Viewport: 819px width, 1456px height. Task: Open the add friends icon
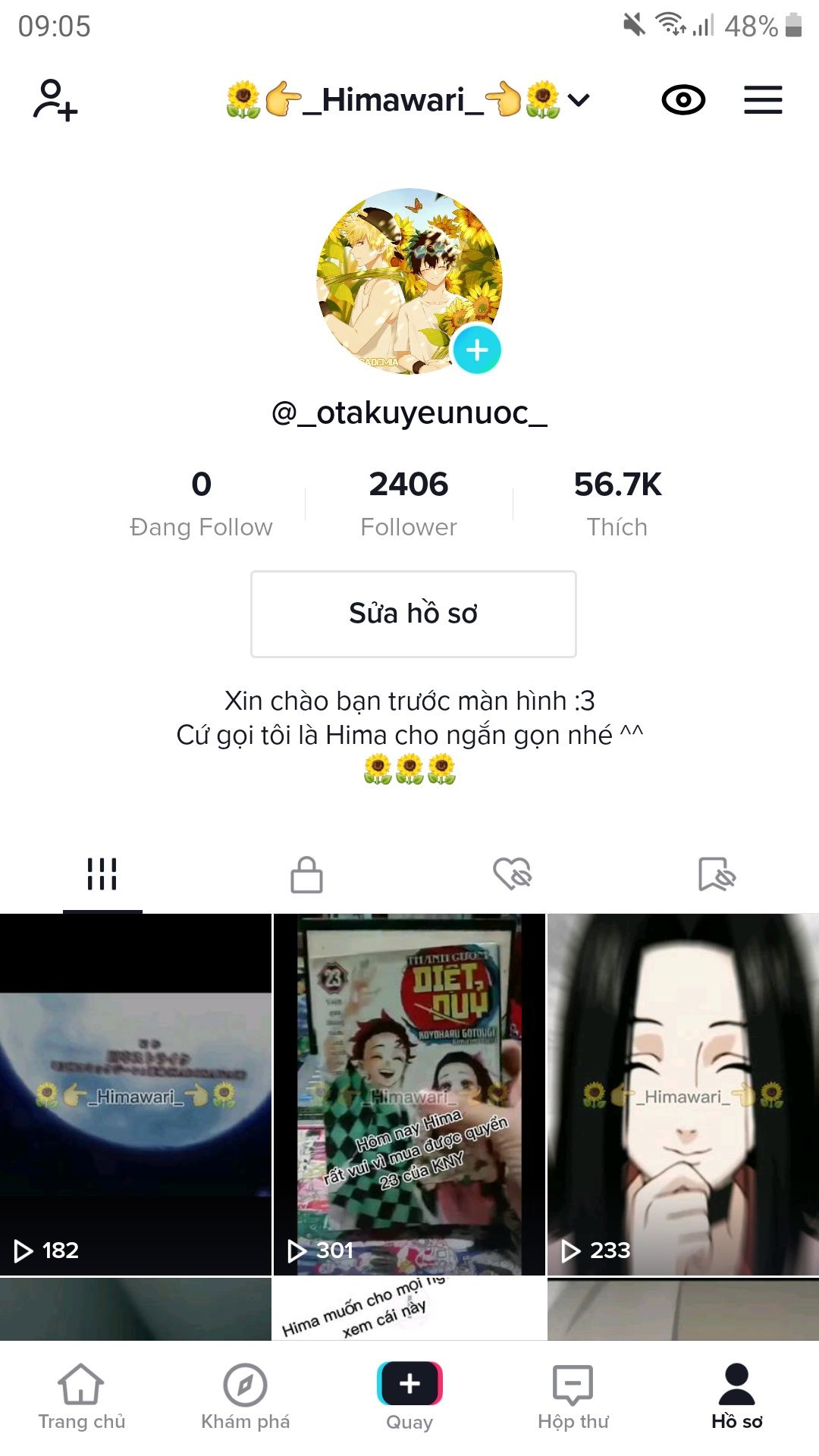tap(55, 100)
